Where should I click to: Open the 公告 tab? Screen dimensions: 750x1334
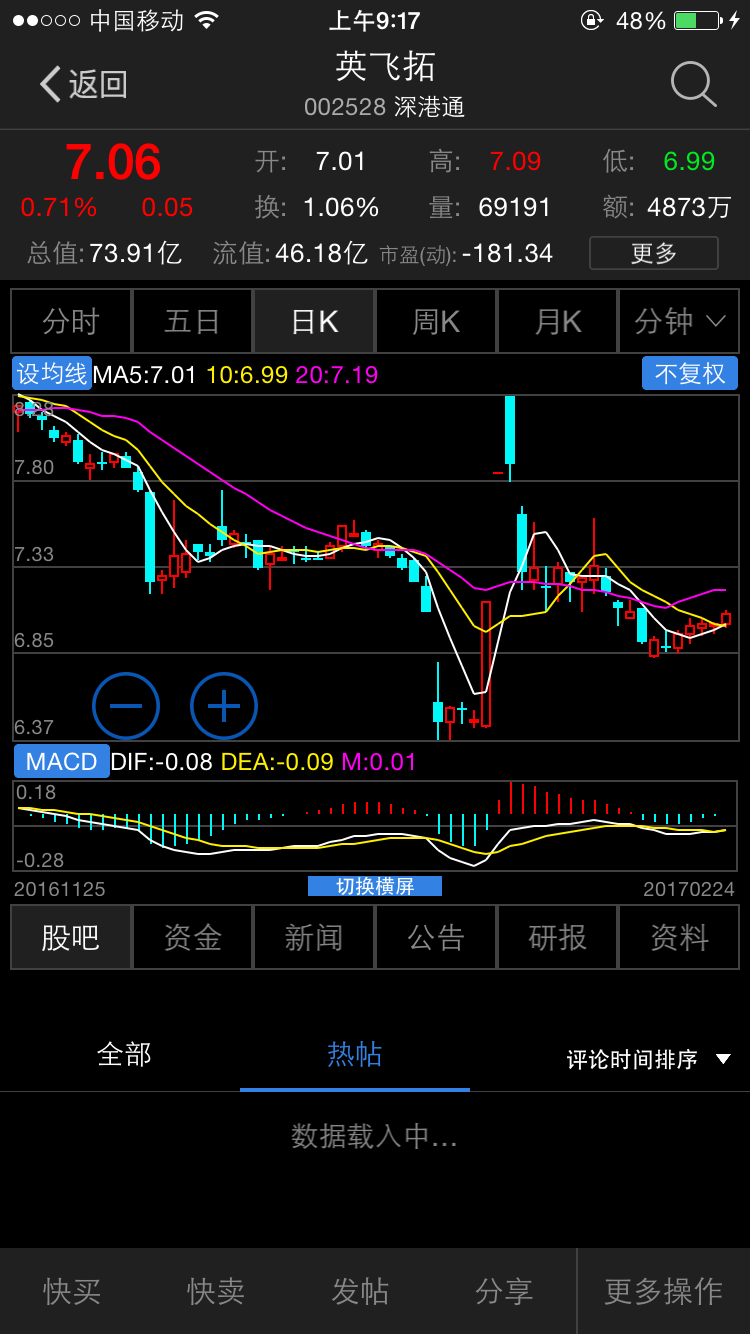[436, 937]
